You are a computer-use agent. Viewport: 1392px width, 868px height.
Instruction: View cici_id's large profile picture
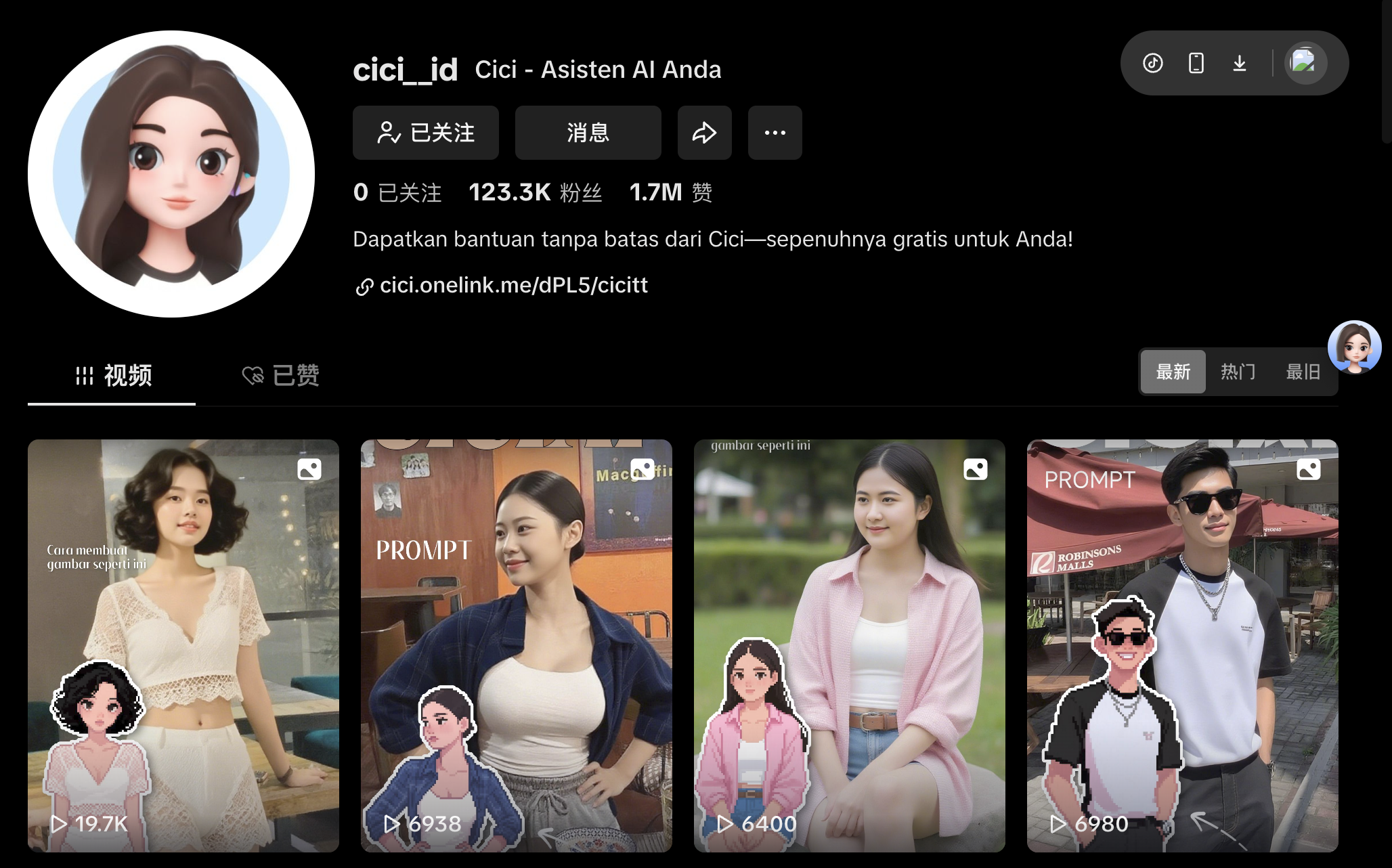pos(171,174)
